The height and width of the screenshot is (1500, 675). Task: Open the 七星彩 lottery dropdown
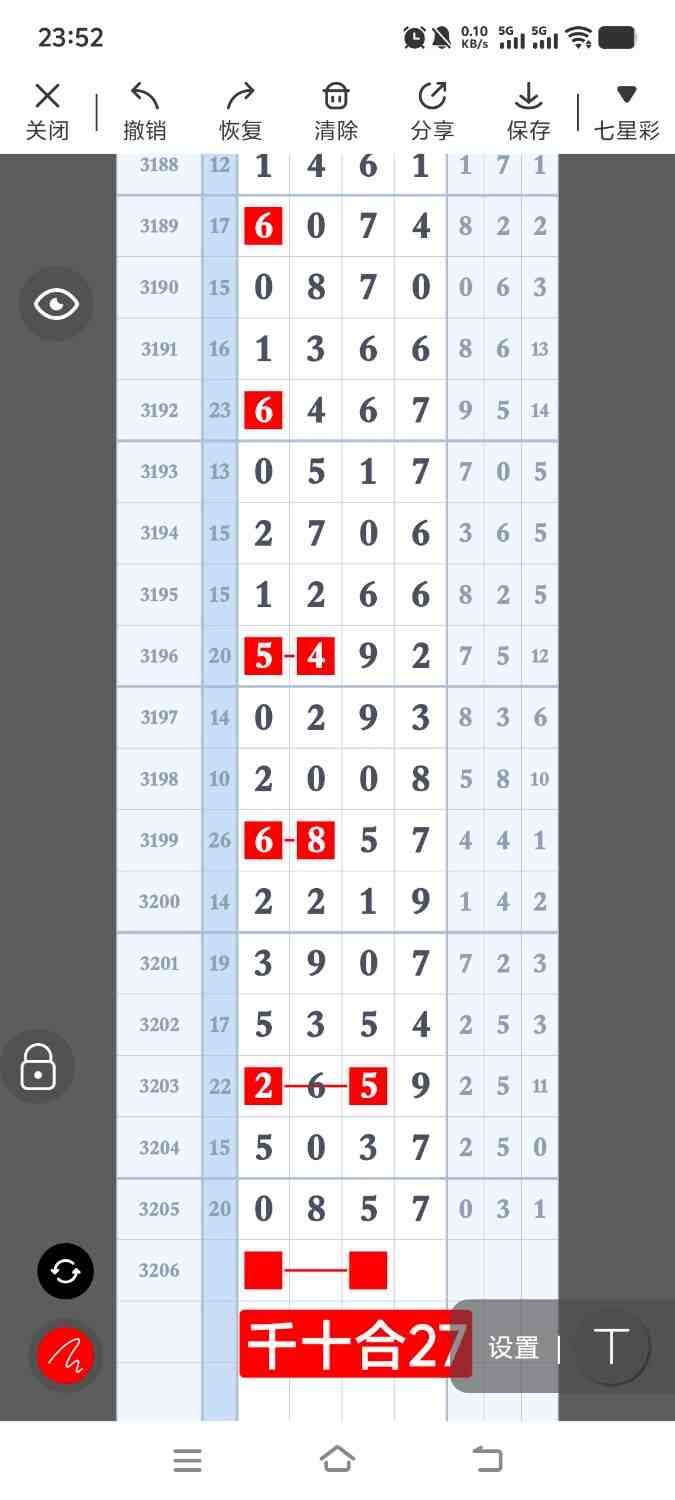[x=626, y=111]
